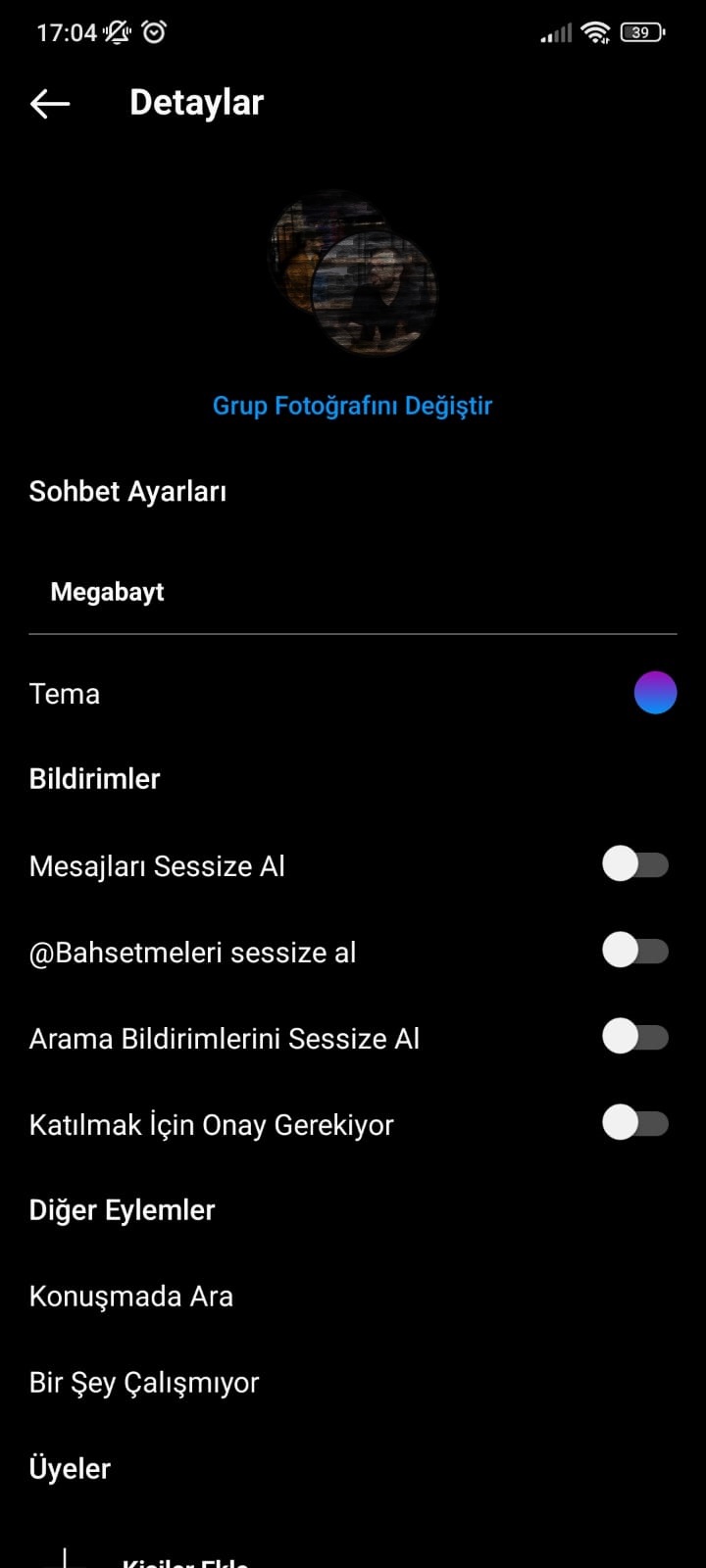
Task: Toggle Katılmak İçin Onay Gerekiyor on
Action: click(634, 1123)
